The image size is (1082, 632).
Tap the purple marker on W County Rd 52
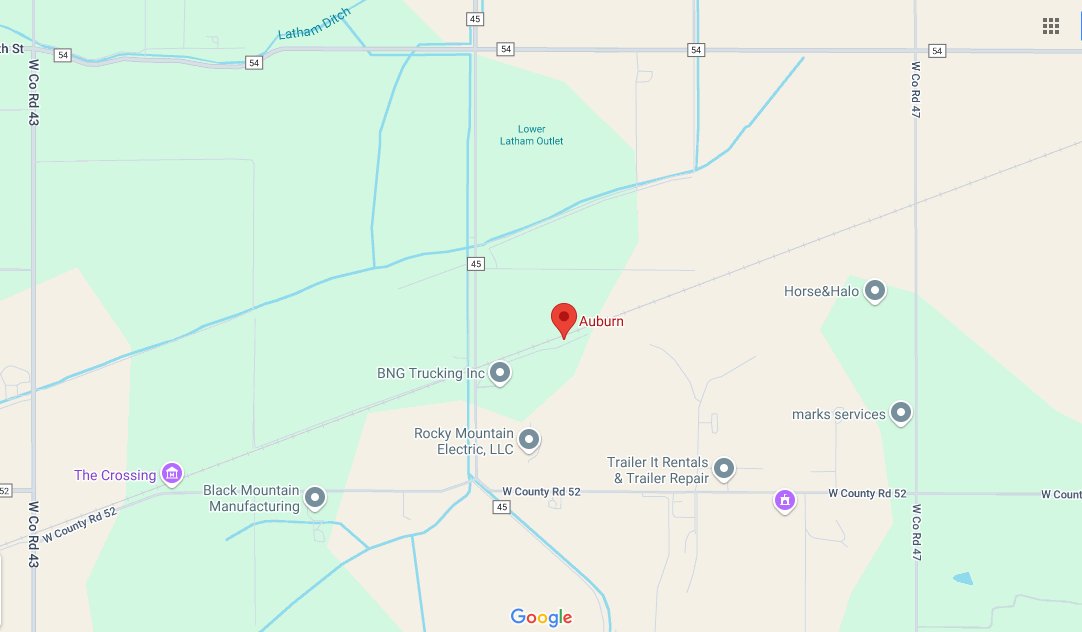click(x=785, y=499)
